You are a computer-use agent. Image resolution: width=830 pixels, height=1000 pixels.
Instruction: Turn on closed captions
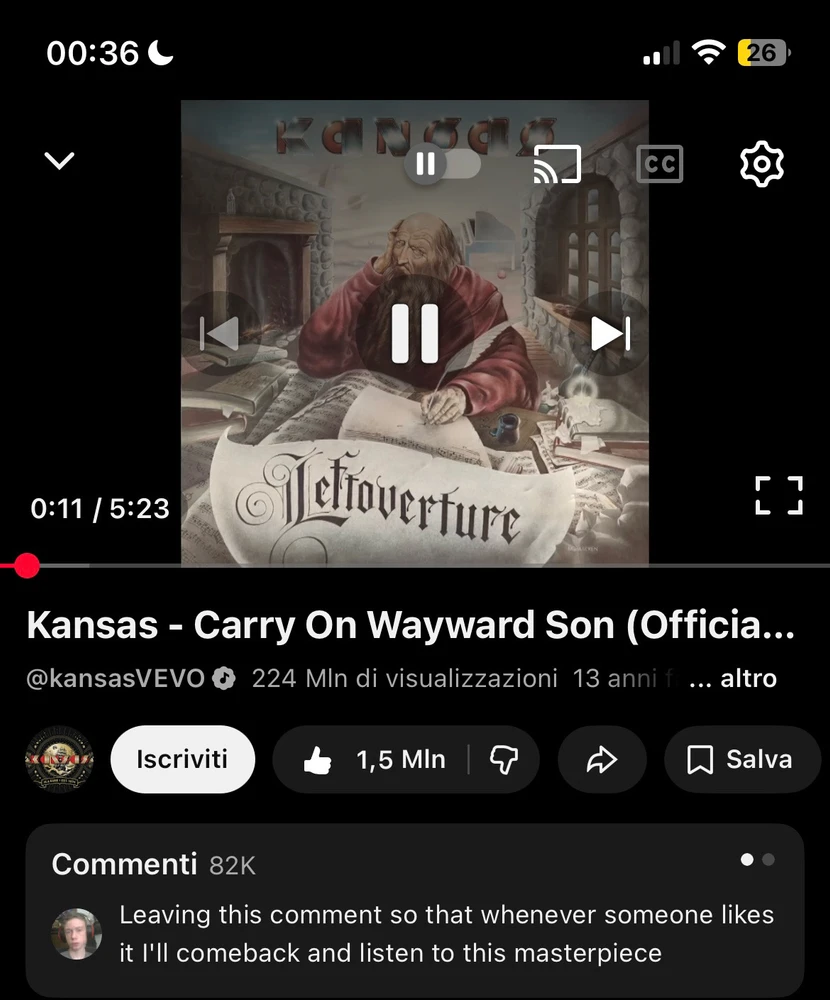tap(660, 164)
